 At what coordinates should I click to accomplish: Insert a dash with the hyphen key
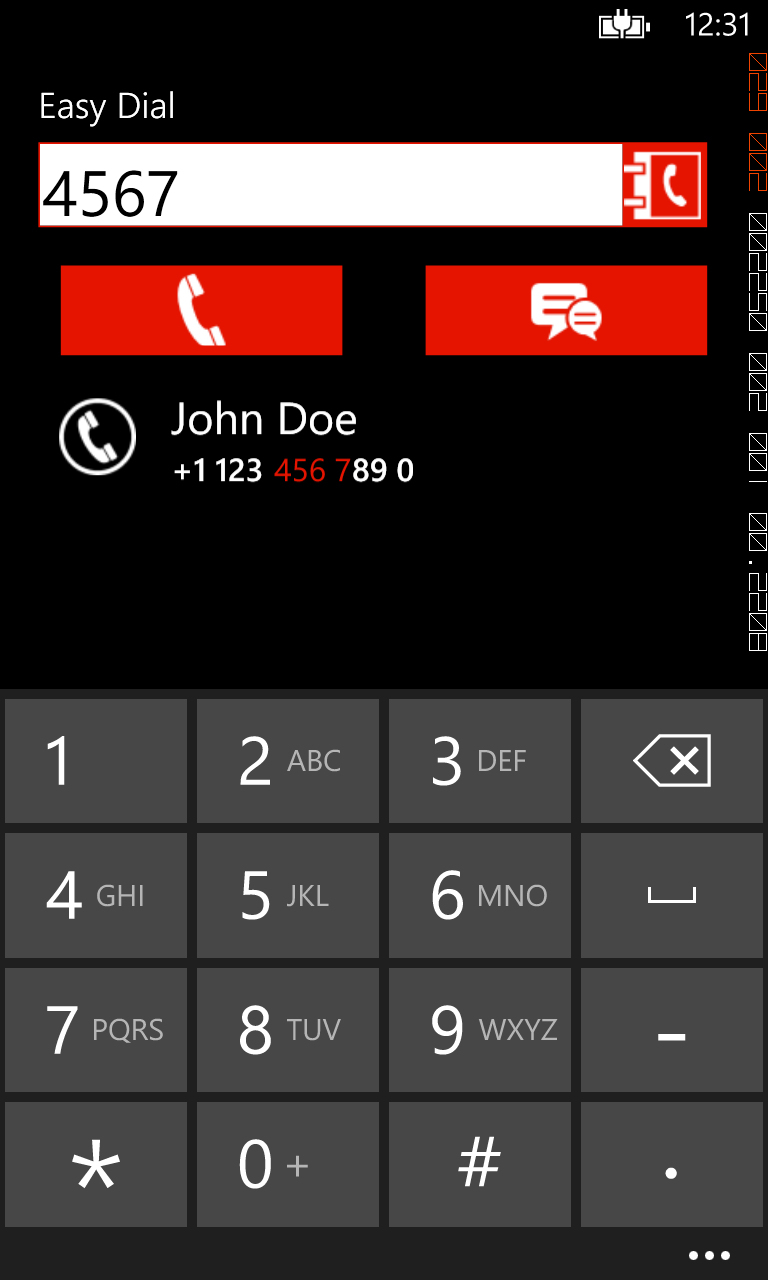672,1029
